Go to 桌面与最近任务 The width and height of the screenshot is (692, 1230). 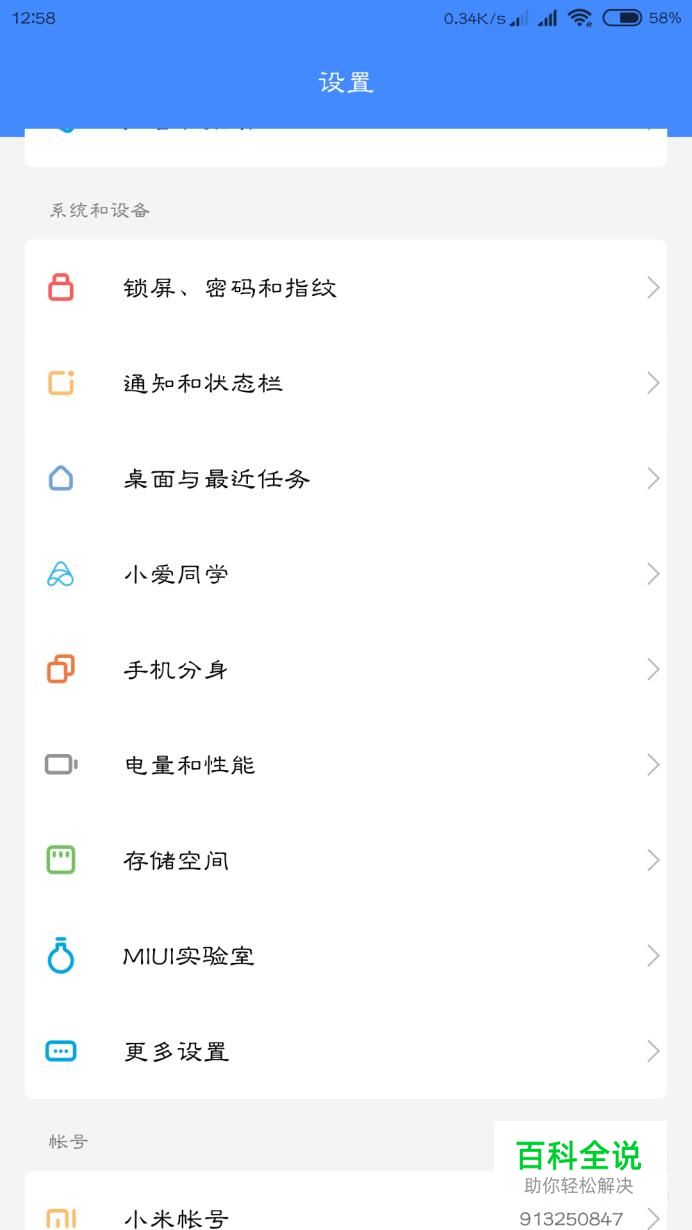coord(217,479)
